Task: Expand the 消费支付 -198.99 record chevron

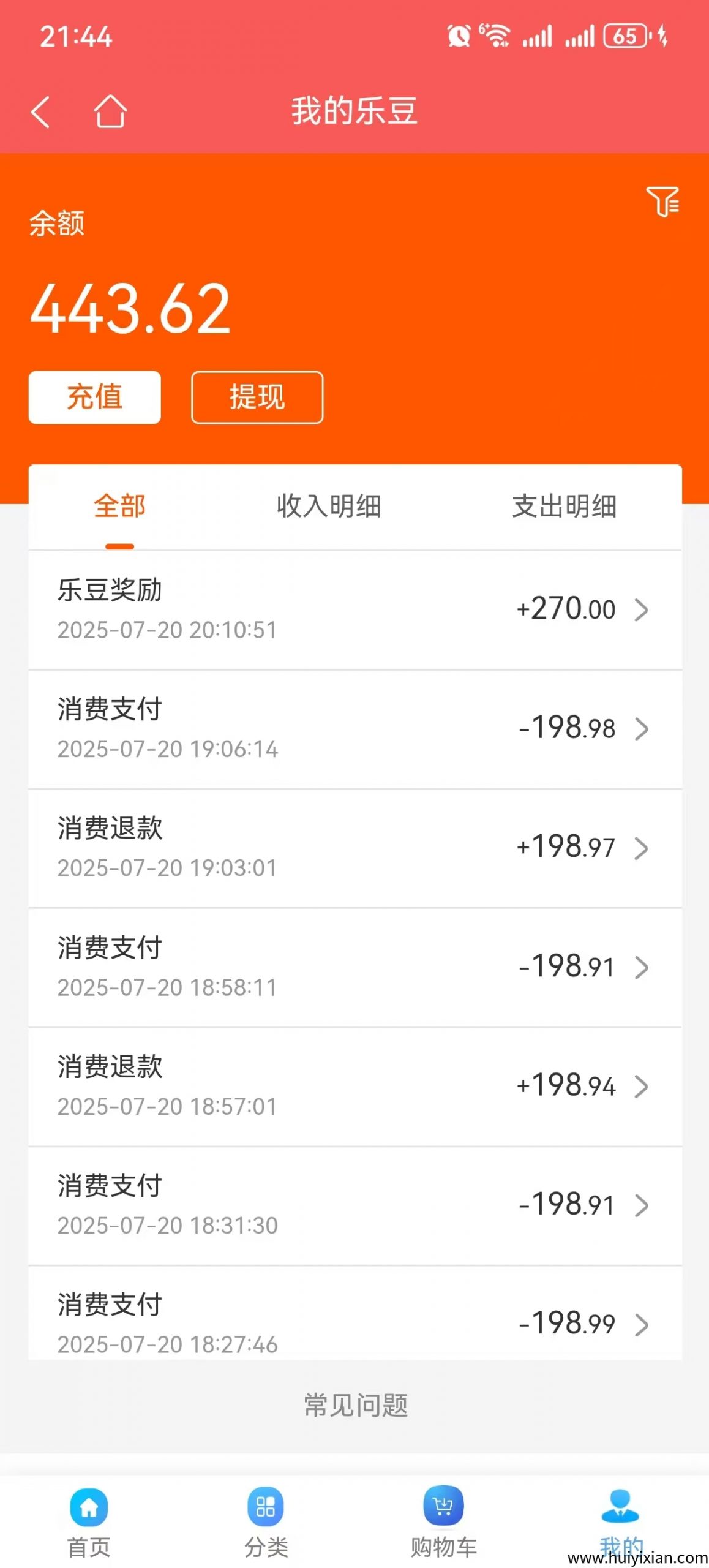Action: (642, 1324)
